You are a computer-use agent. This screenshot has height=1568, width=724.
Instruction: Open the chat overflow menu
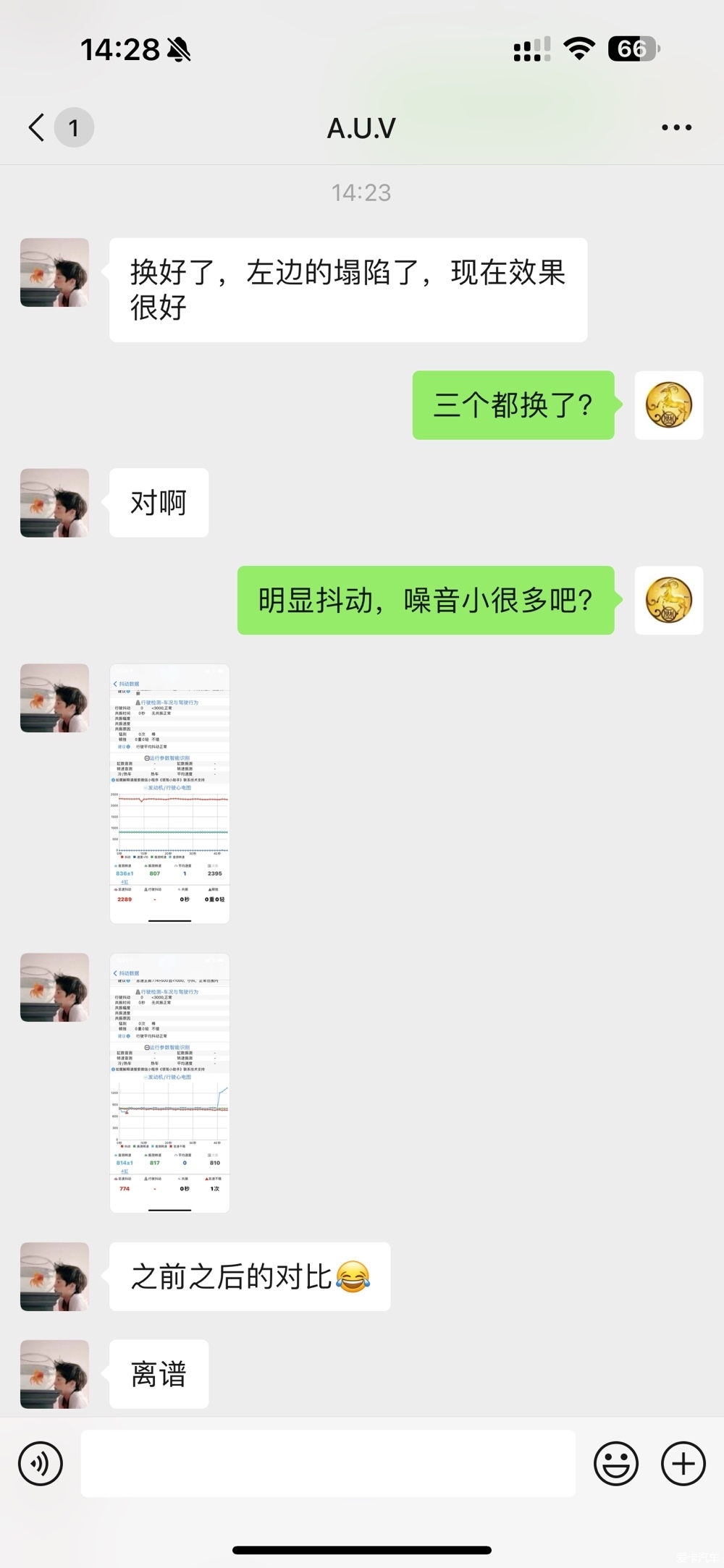tap(676, 127)
